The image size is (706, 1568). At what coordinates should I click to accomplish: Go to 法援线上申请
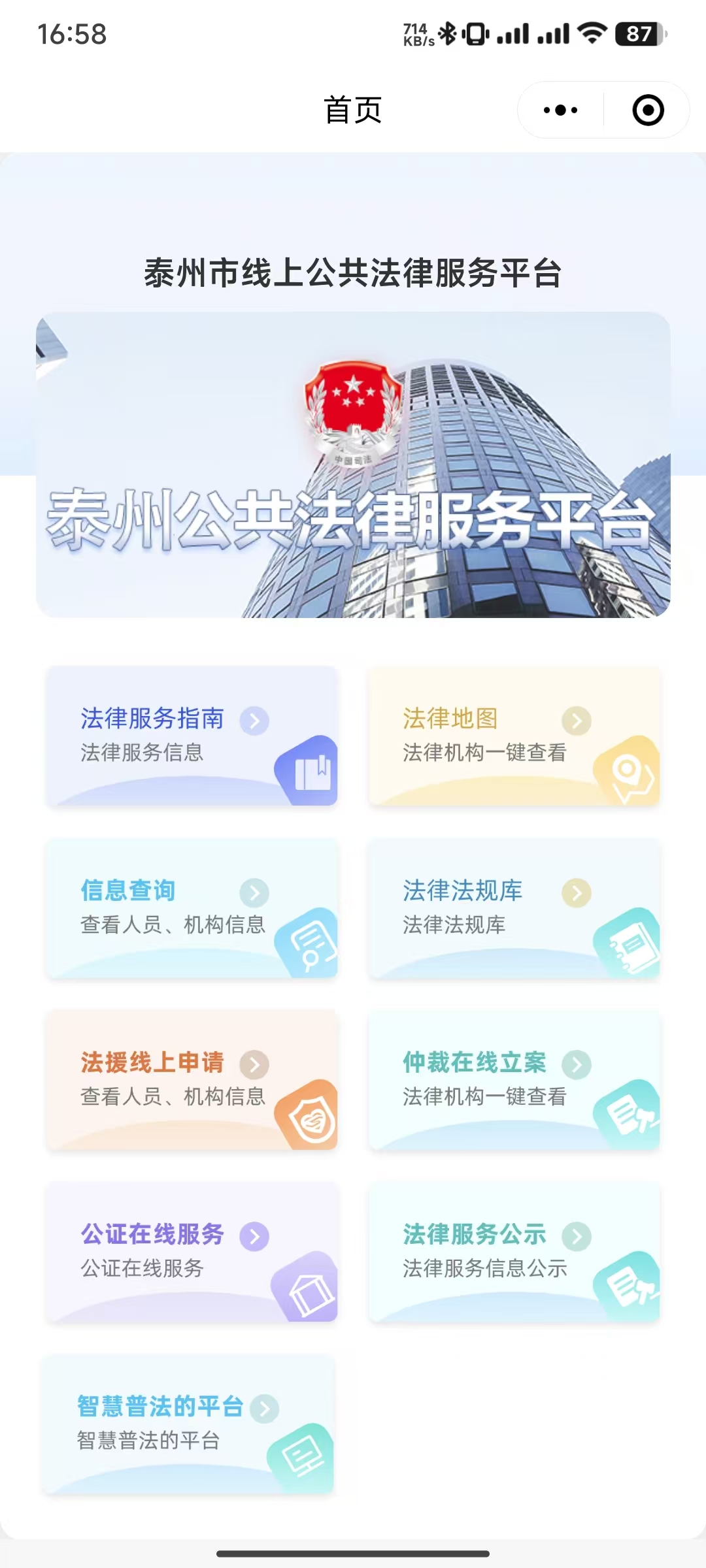pos(192,1081)
